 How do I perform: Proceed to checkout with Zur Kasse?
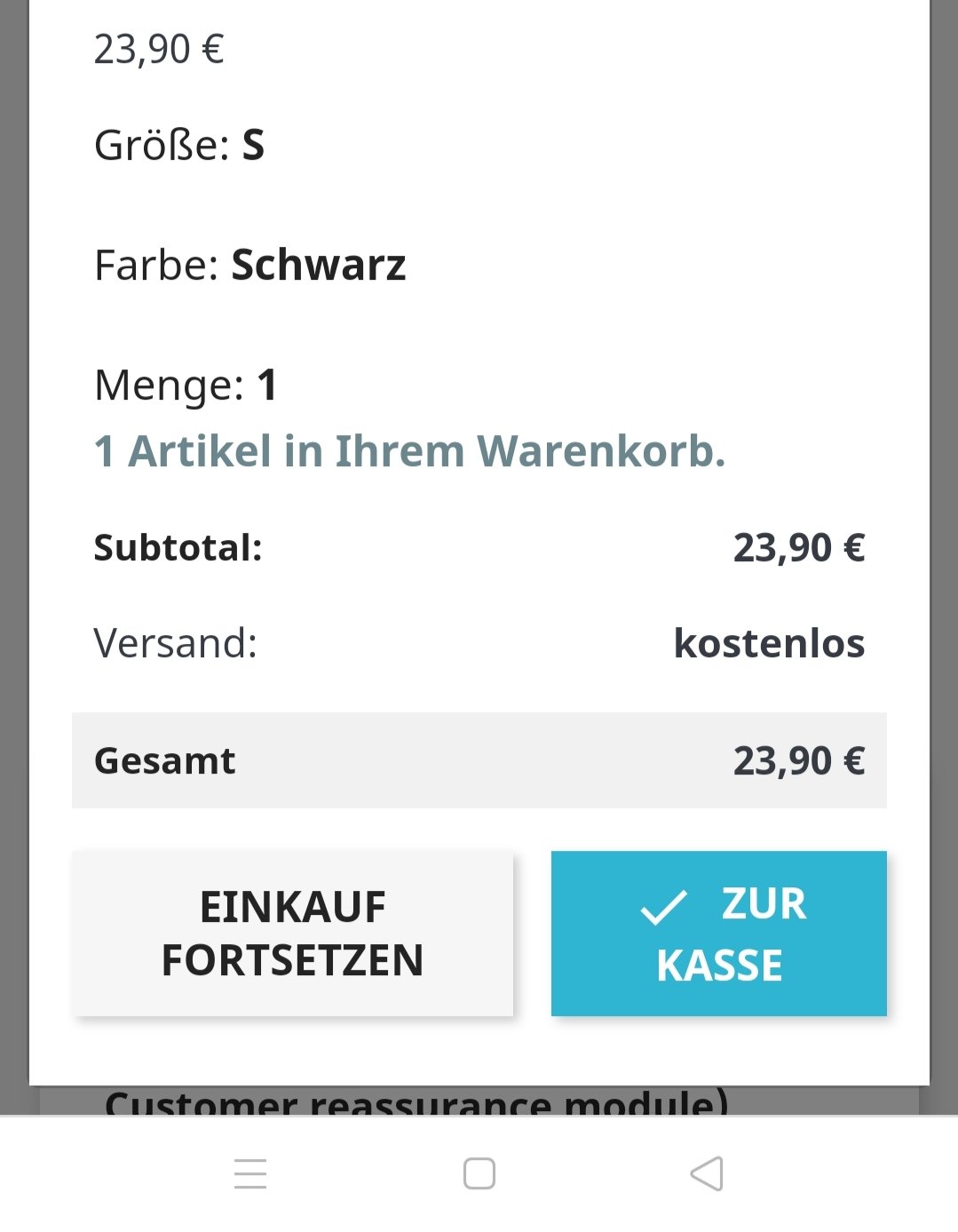(x=718, y=934)
